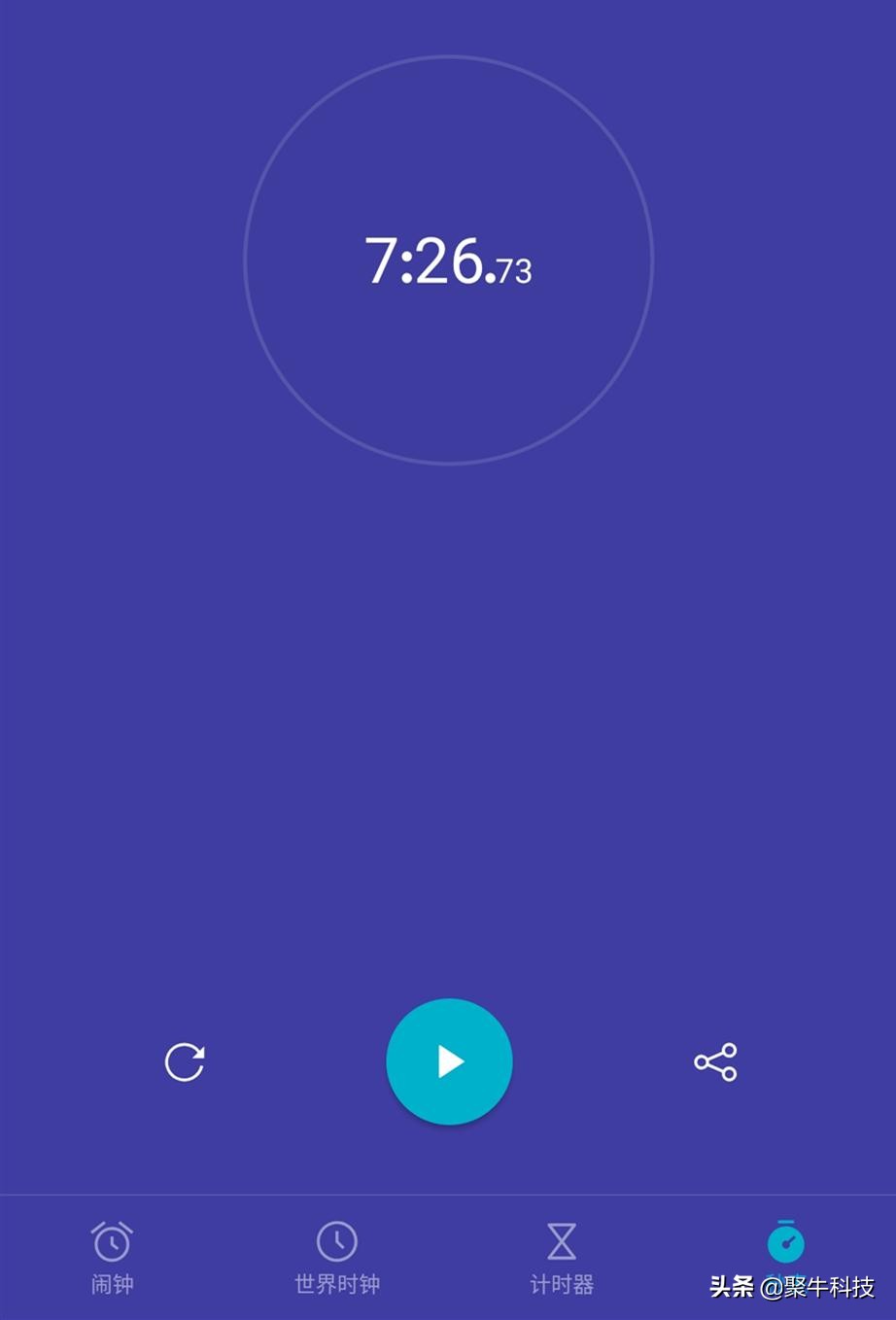The height and width of the screenshot is (1320, 896).
Task: Restart the stopwatch with the reset icon
Action: [185, 1061]
